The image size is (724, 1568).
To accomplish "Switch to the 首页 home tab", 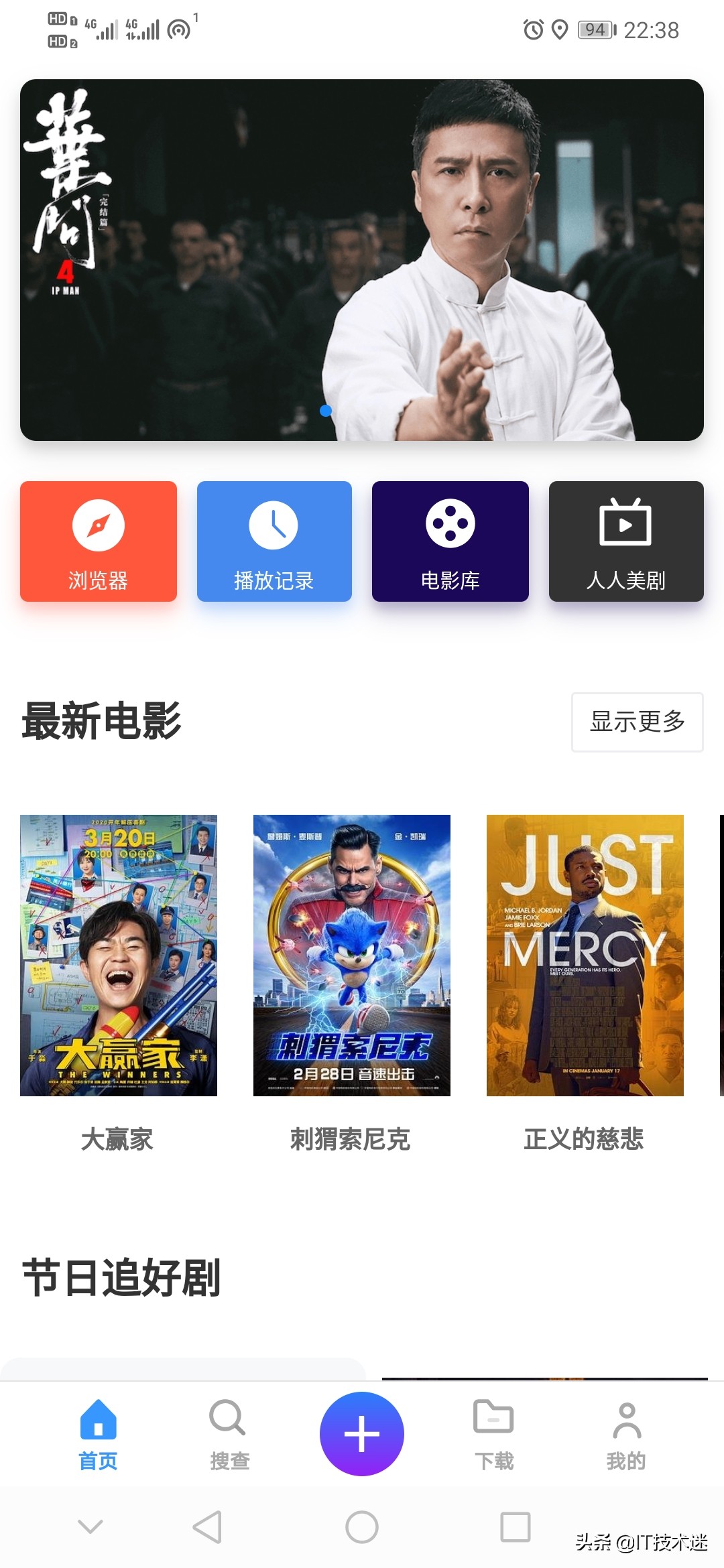I will (x=99, y=1434).
